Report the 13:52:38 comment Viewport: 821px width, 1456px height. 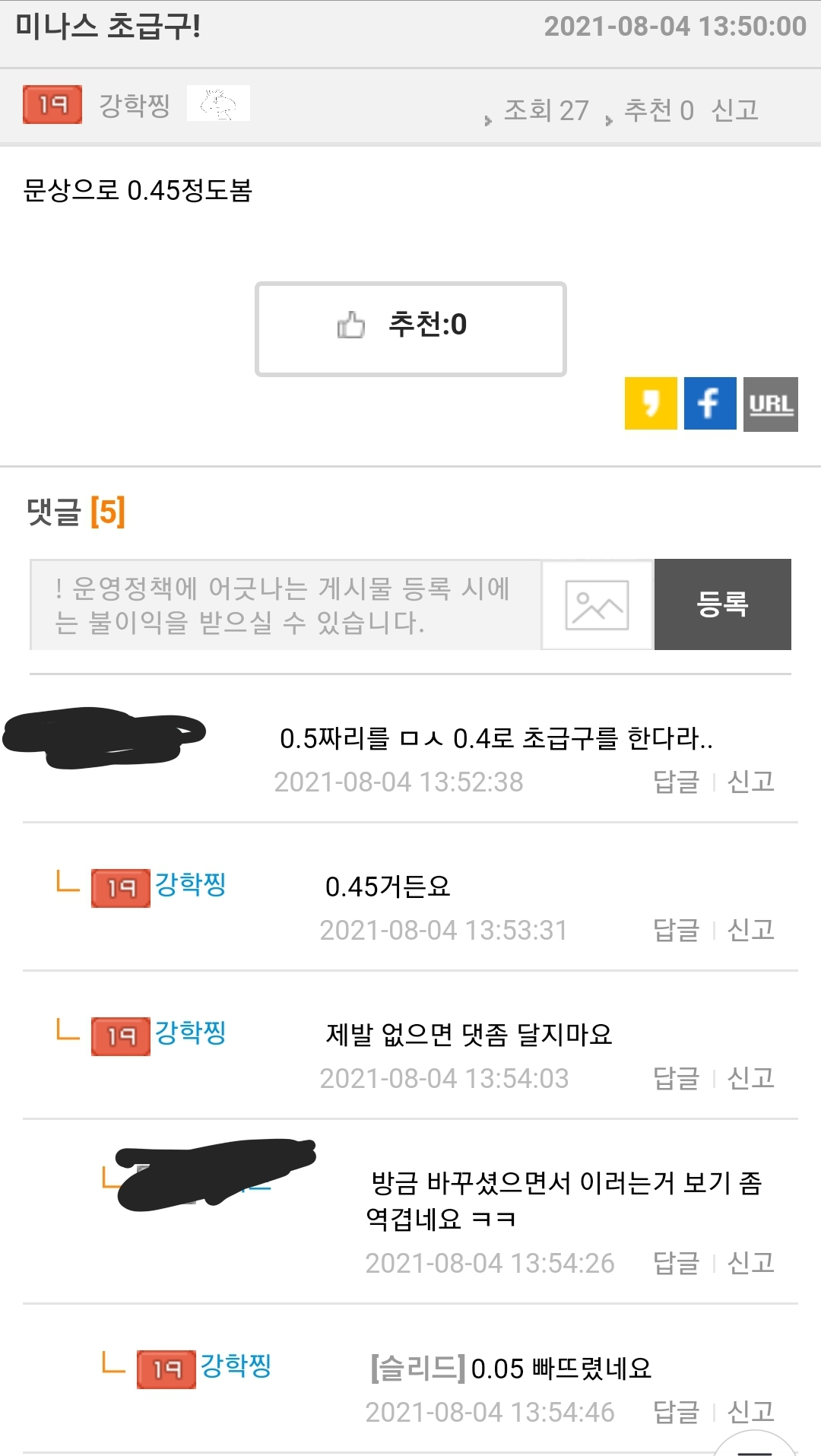click(750, 782)
